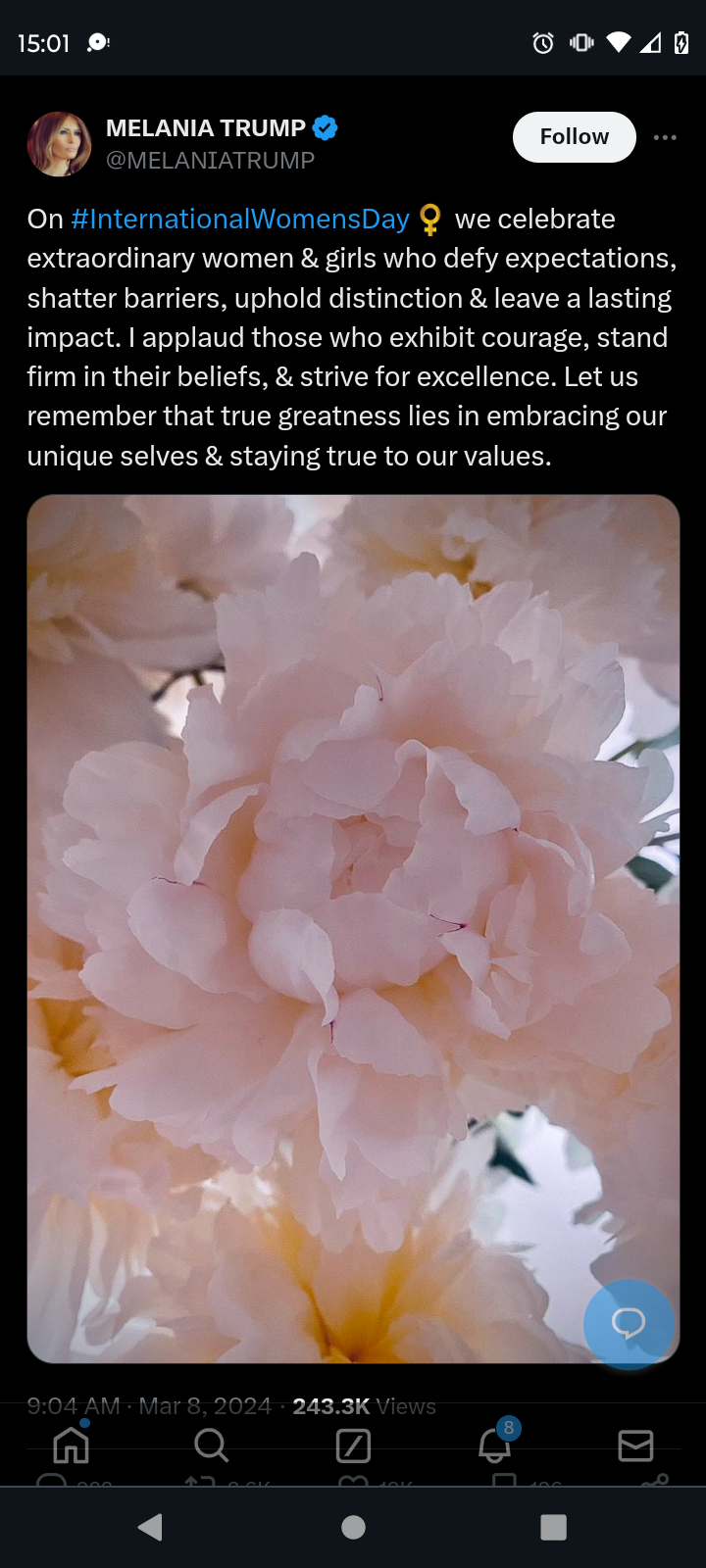View Melania Trump's profile picture
Viewport: 706px width, 1568px height.
pyautogui.click(x=59, y=143)
